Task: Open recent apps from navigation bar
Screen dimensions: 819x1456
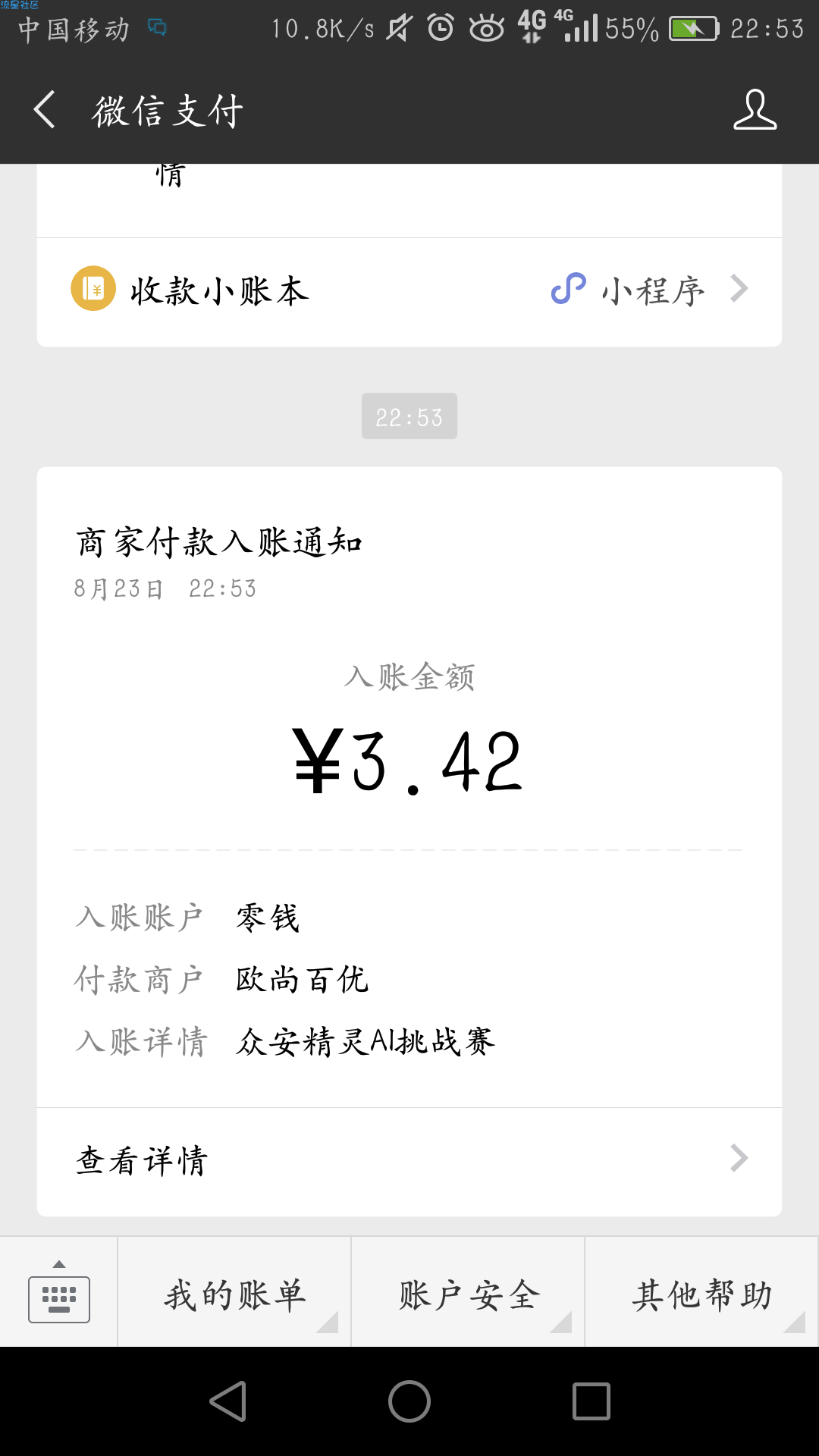Action: click(591, 1401)
